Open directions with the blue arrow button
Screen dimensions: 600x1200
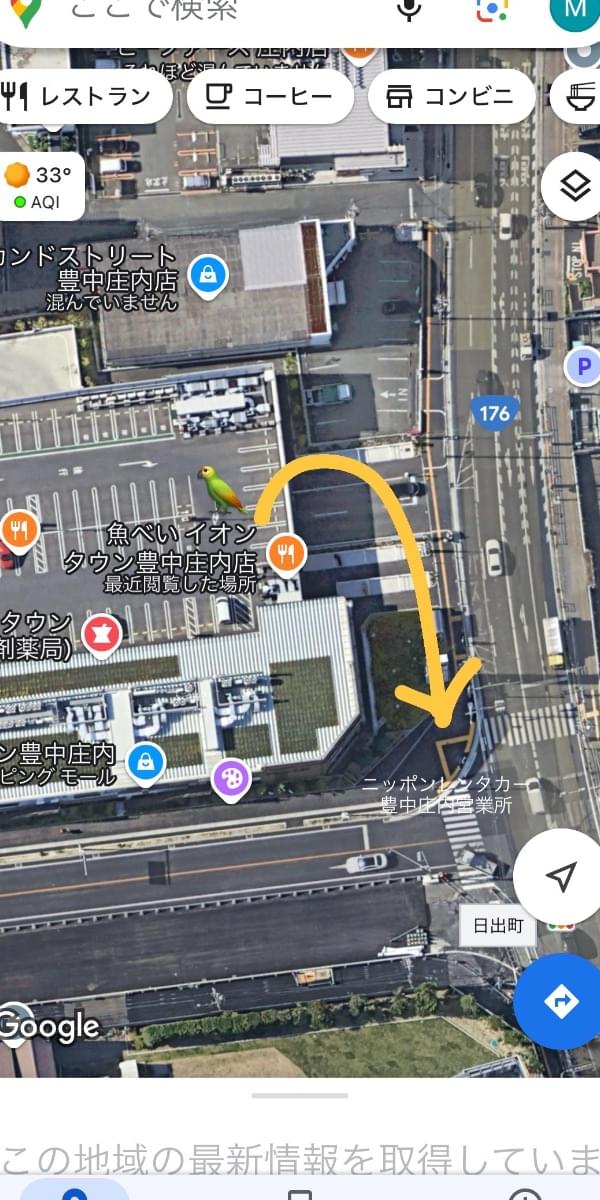[x=560, y=1001]
